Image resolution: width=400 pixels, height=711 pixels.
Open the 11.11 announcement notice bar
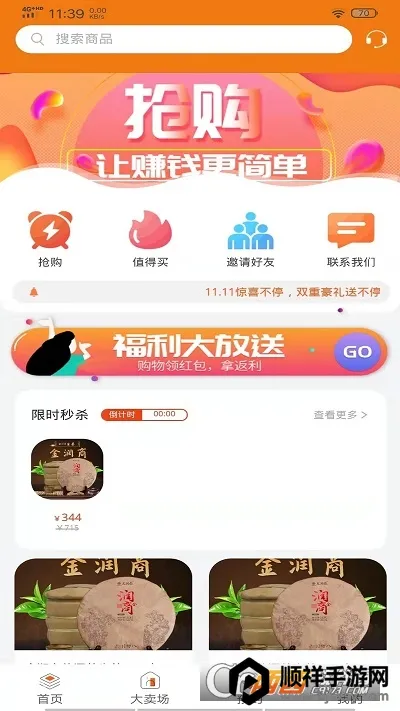click(x=200, y=292)
